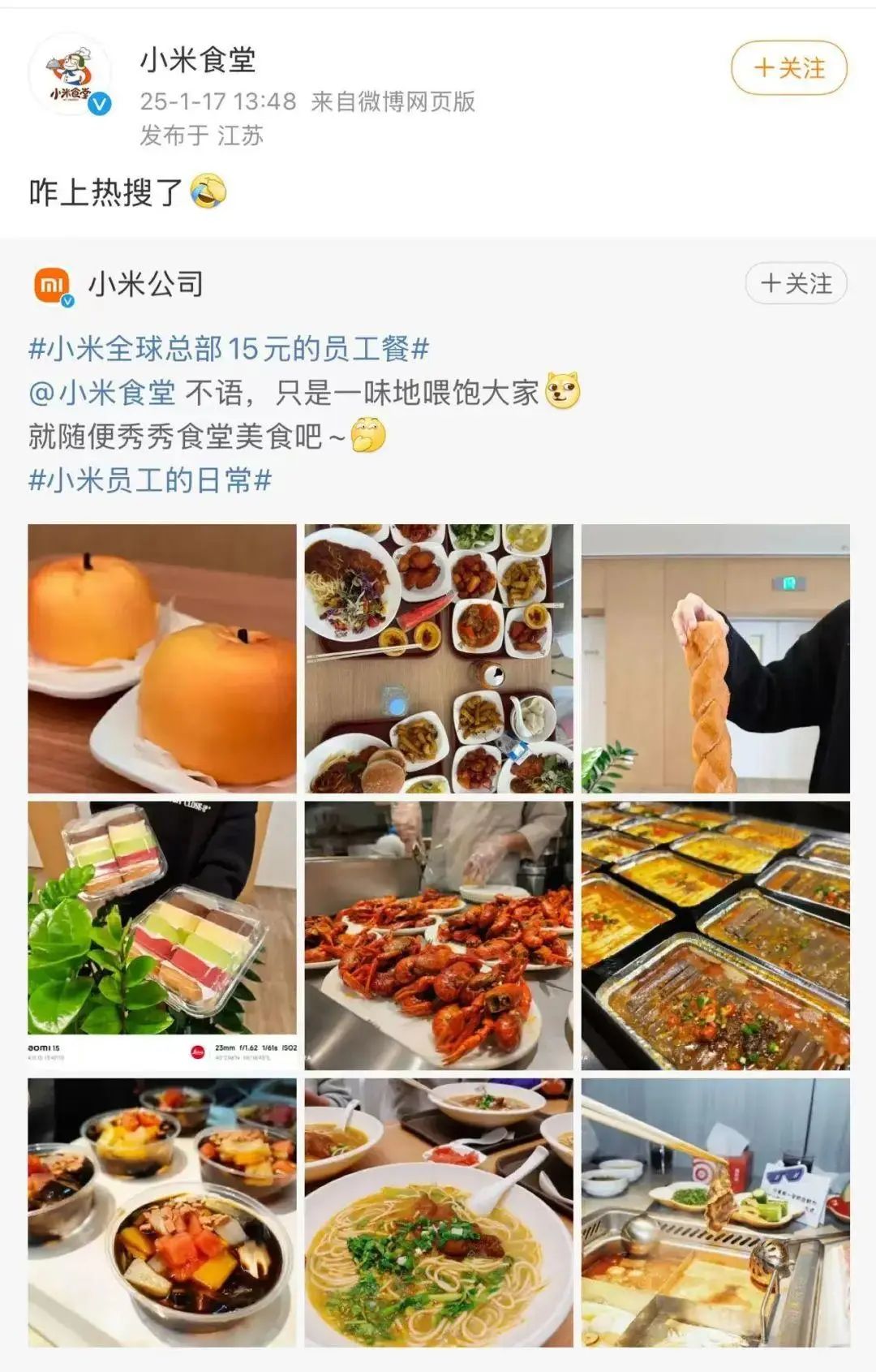The image size is (876, 1372).
Task: View the noodle soup photo
Action: [x=439, y=1212]
